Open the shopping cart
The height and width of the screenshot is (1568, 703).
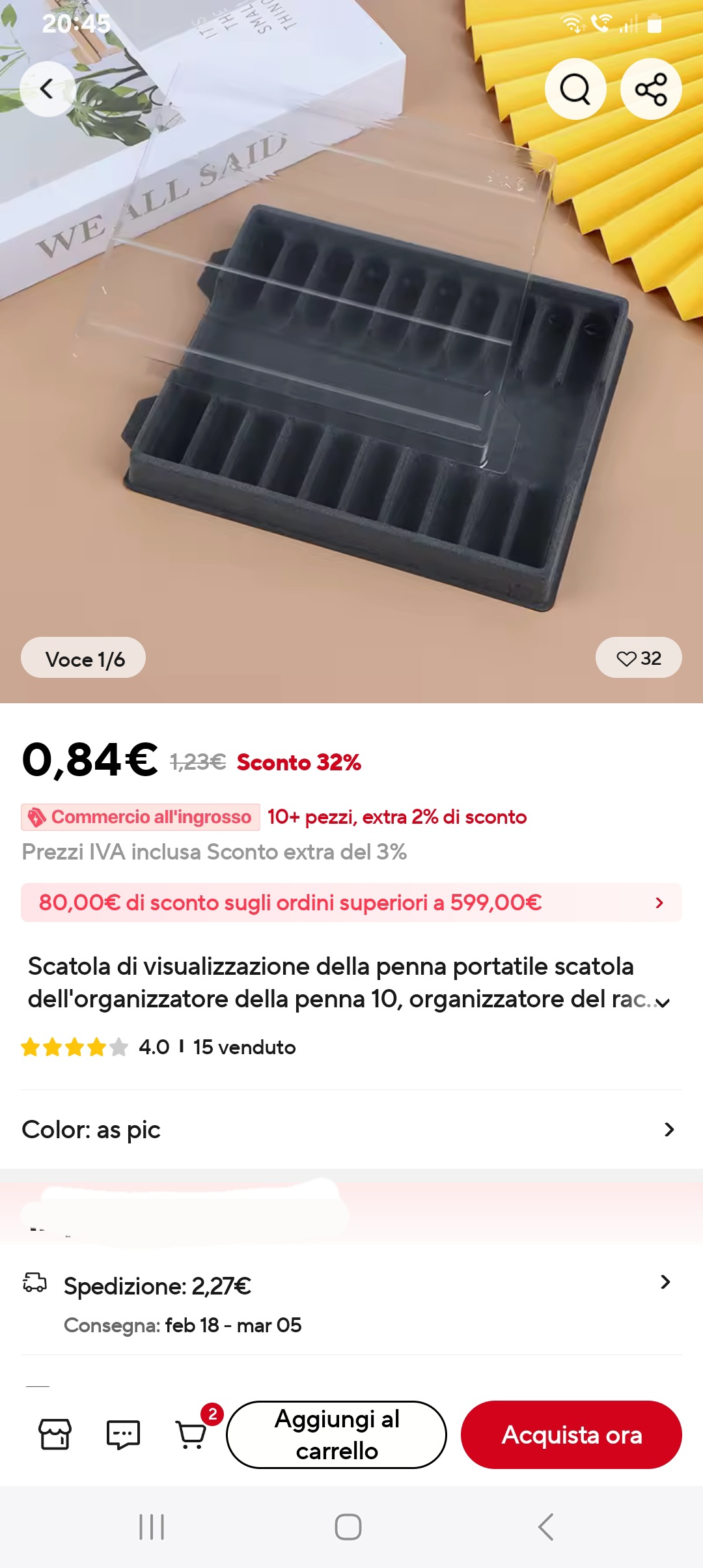[193, 1435]
